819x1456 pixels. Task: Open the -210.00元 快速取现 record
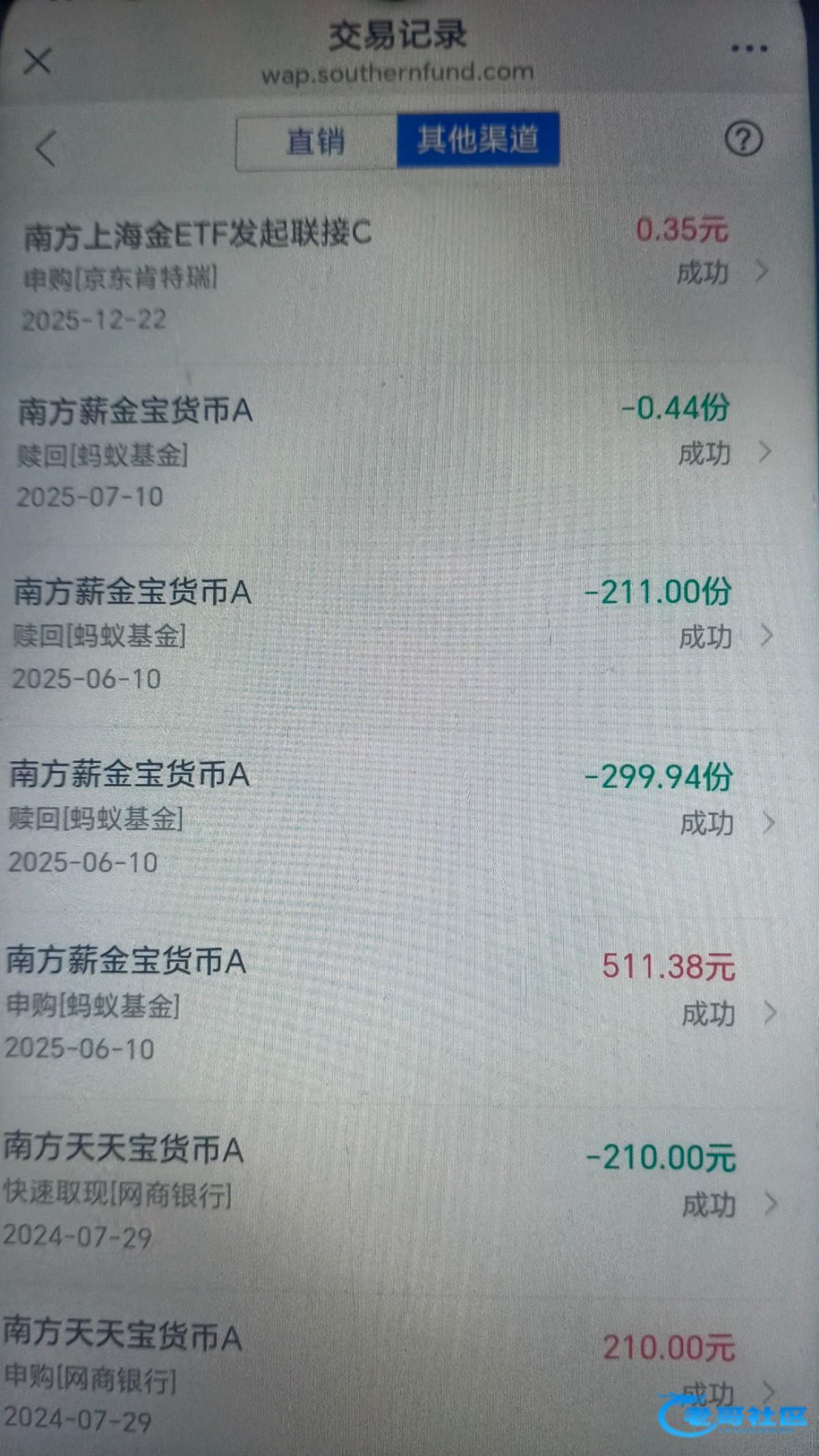(396, 1194)
